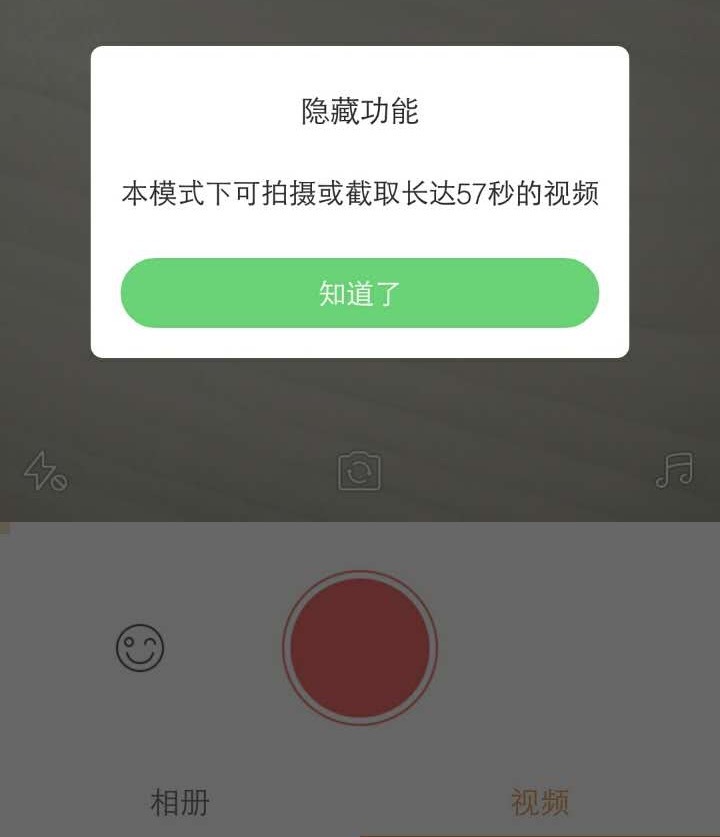Toggle the camera flash icon
This screenshot has height=837, width=720.
pyautogui.click(x=45, y=470)
